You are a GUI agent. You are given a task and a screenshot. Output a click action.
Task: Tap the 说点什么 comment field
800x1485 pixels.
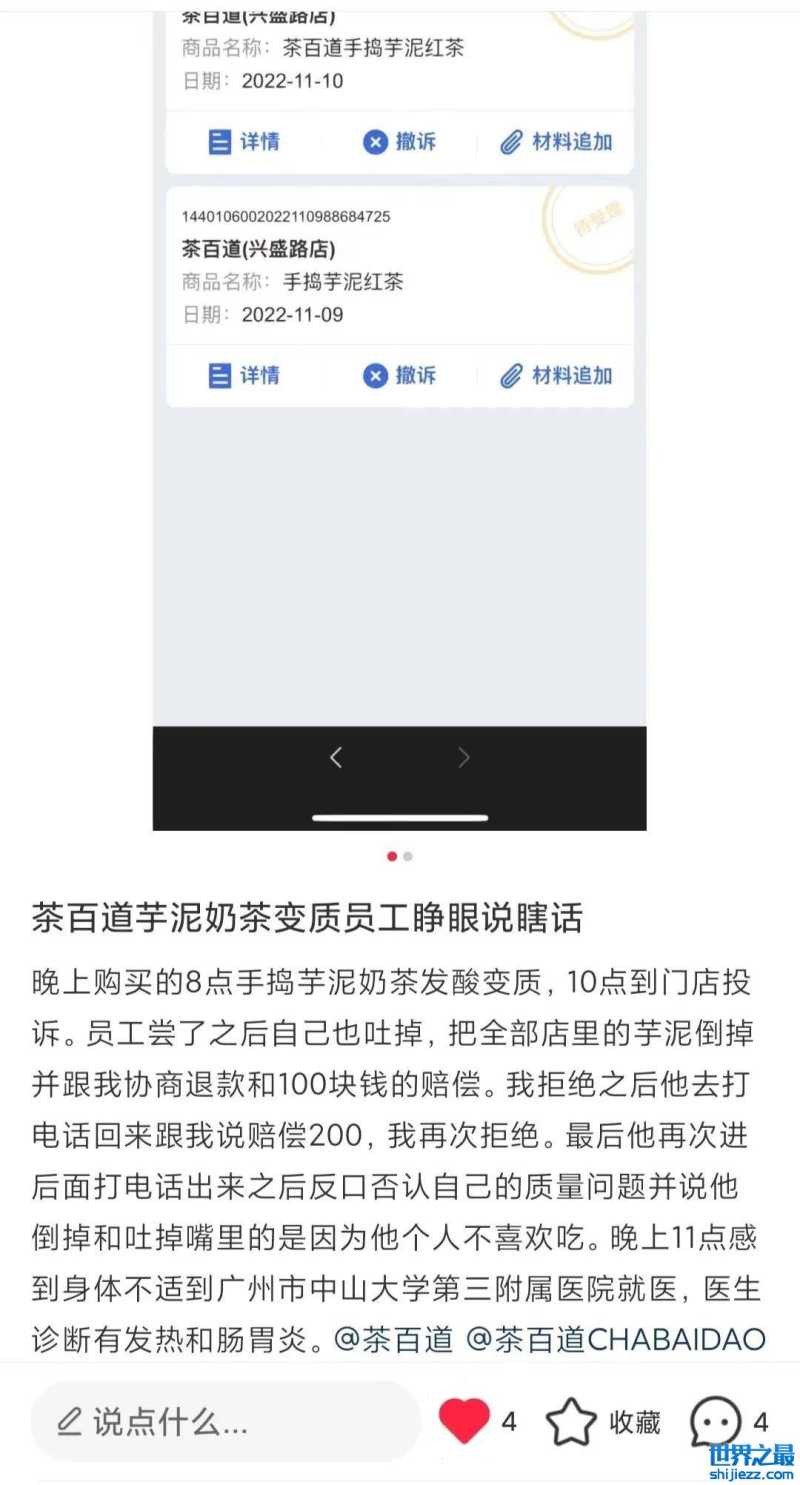[x=225, y=1421]
